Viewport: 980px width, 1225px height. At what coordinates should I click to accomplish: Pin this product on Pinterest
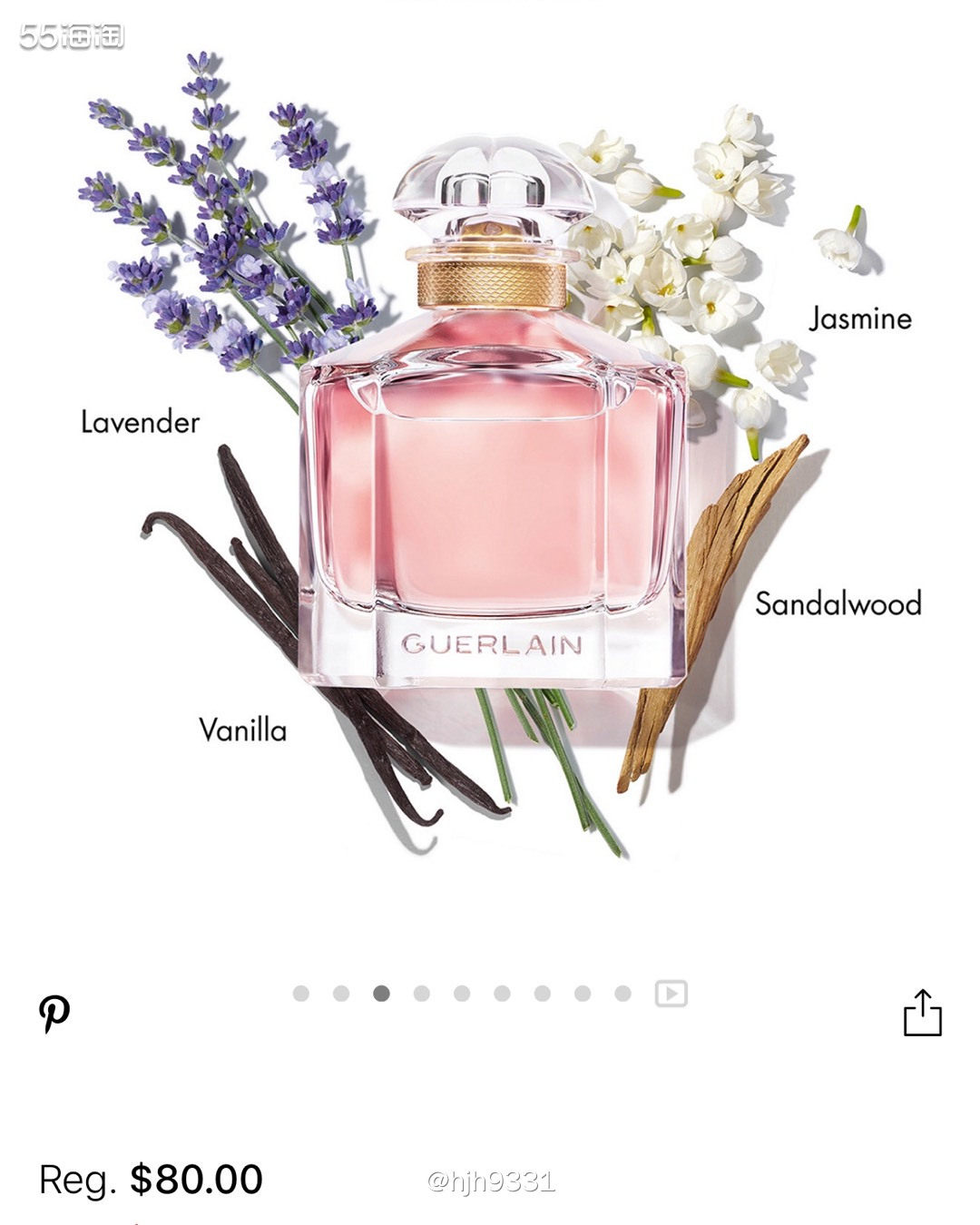(x=54, y=1013)
